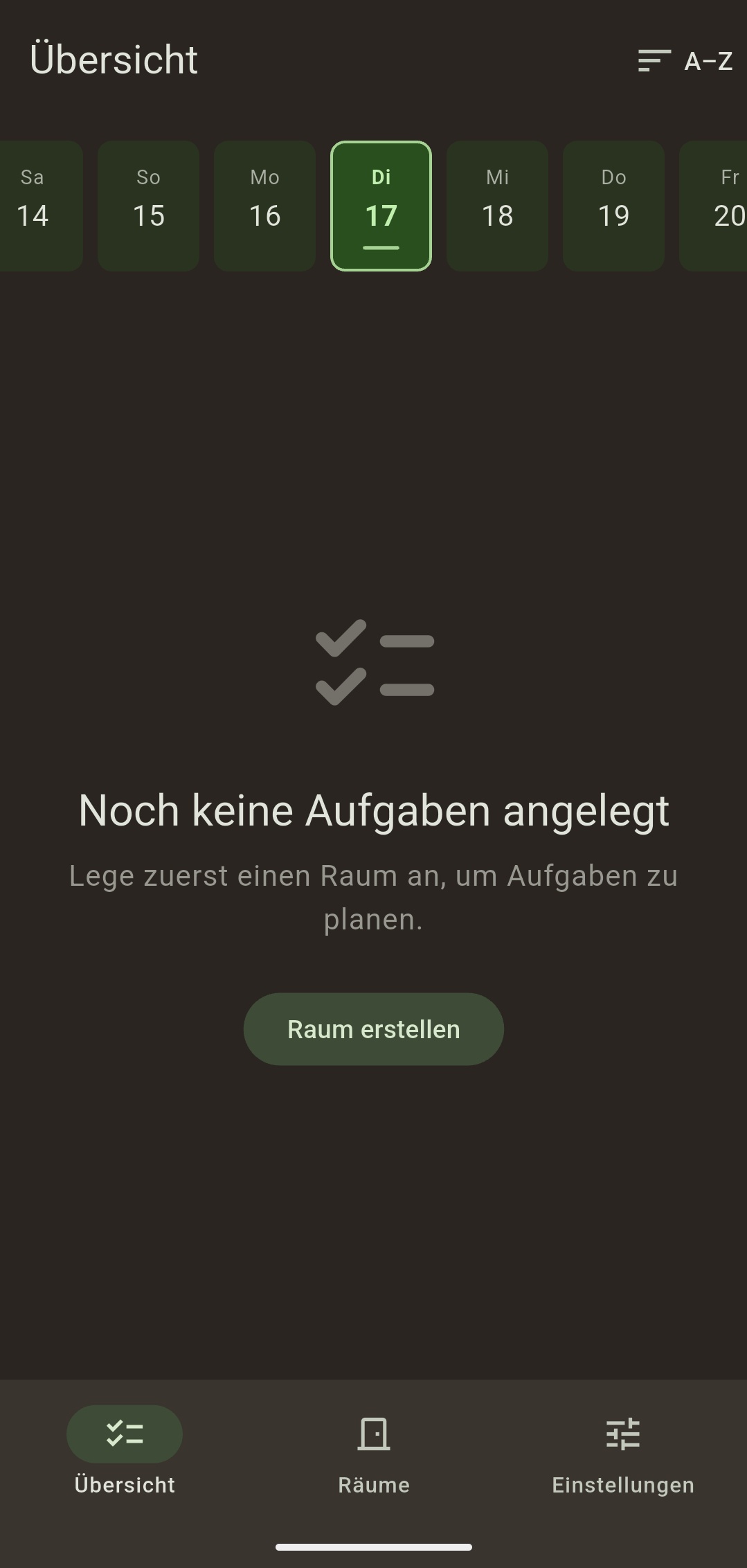Image resolution: width=747 pixels, height=1568 pixels.
Task: Select Sunday the 15th
Action: 148,206
